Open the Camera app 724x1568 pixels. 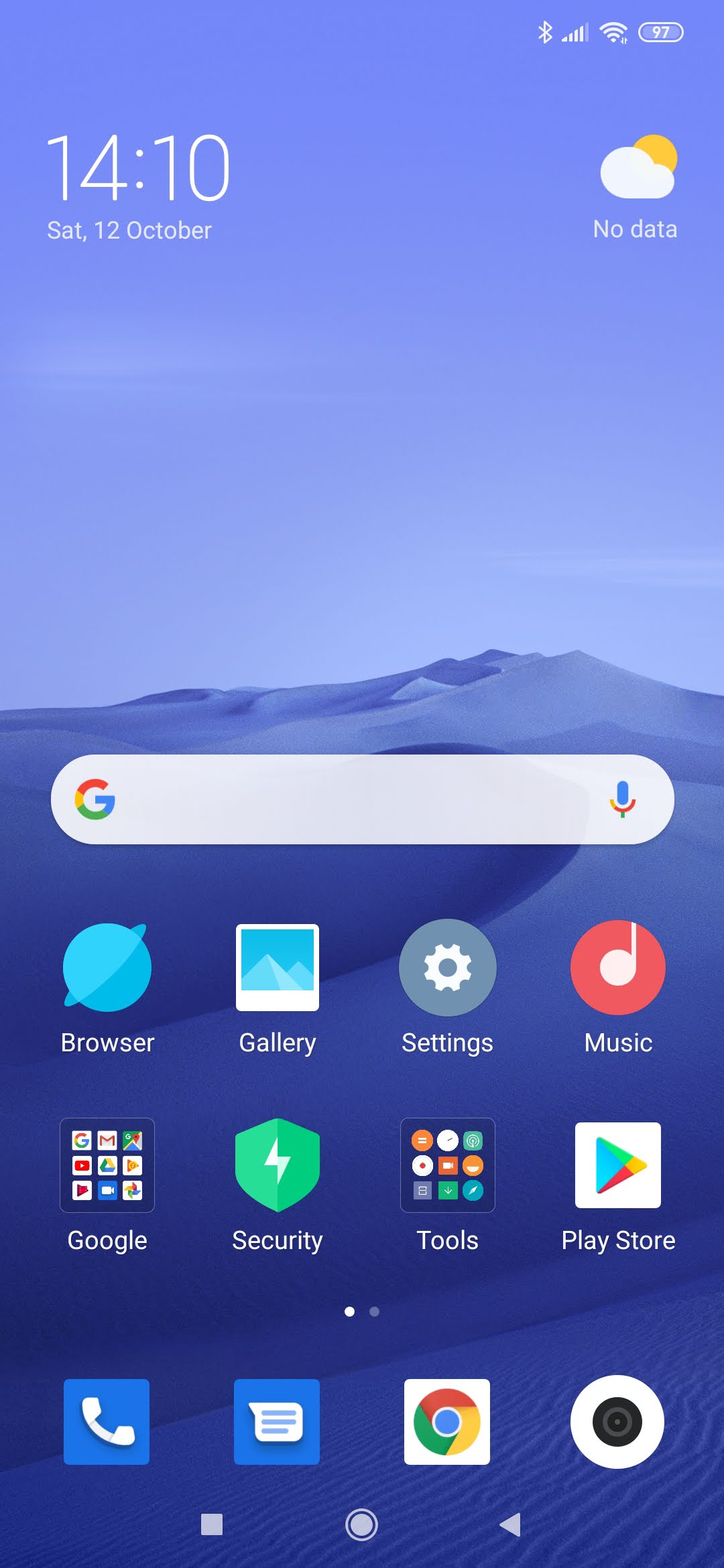tap(617, 1421)
